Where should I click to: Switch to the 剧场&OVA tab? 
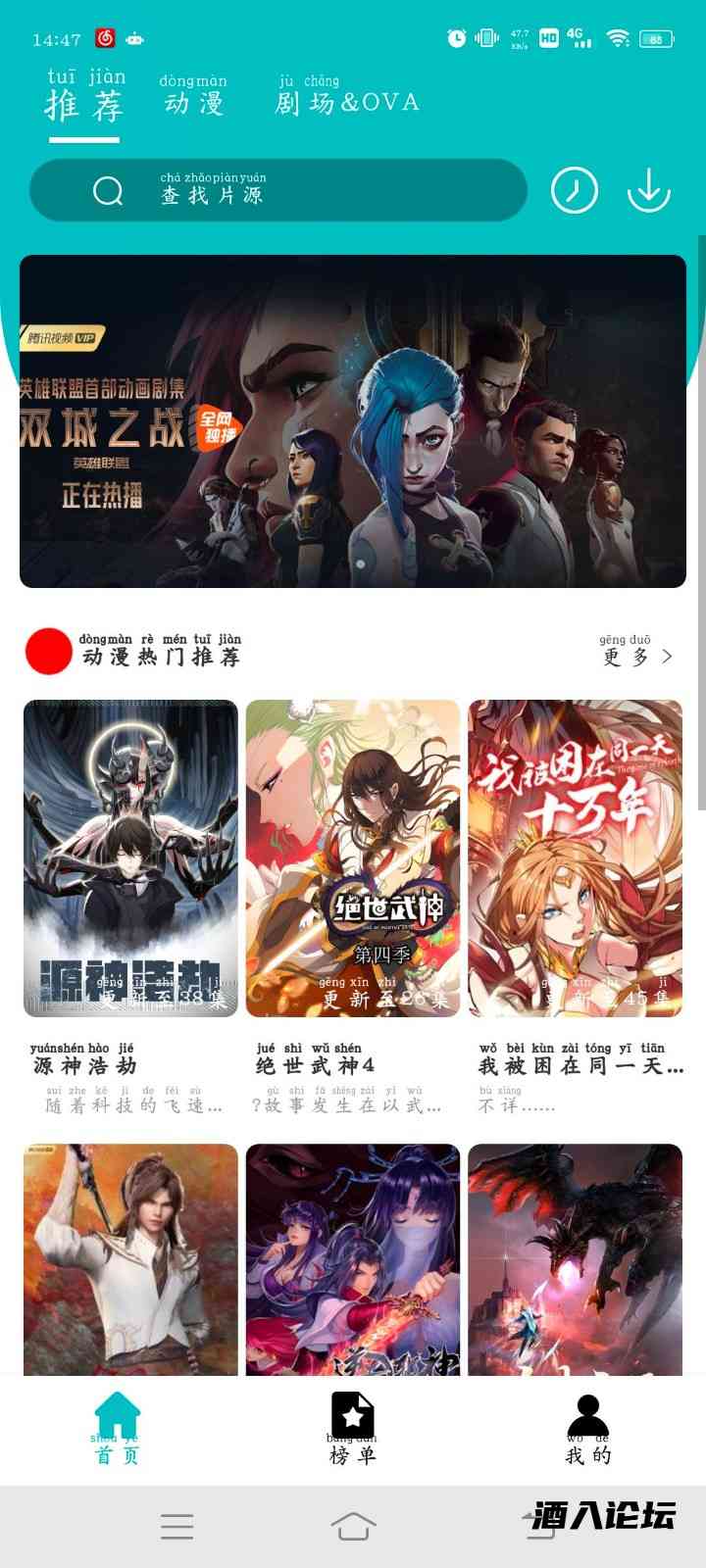[347, 96]
